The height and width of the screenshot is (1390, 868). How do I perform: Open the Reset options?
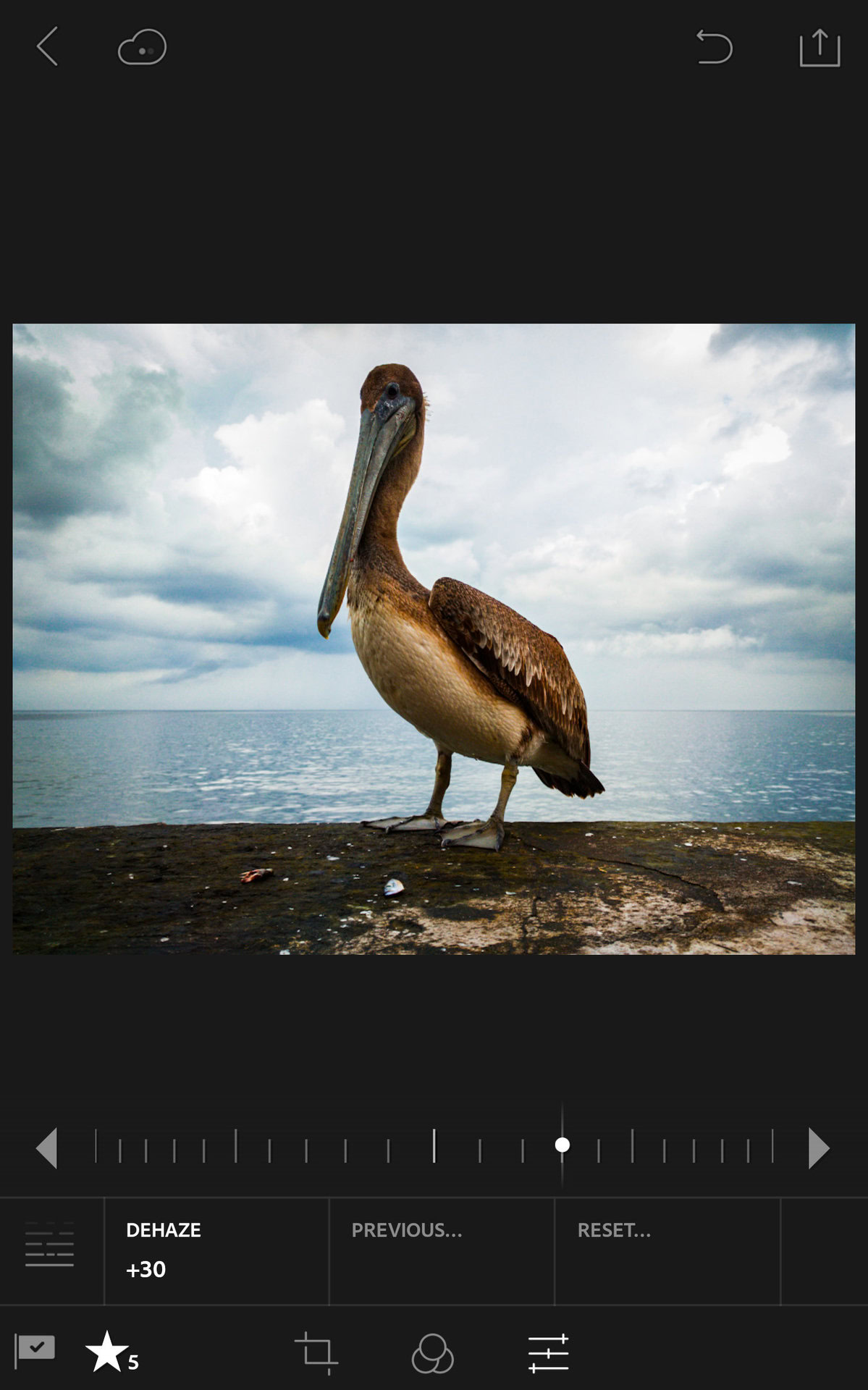coord(667,1250)
